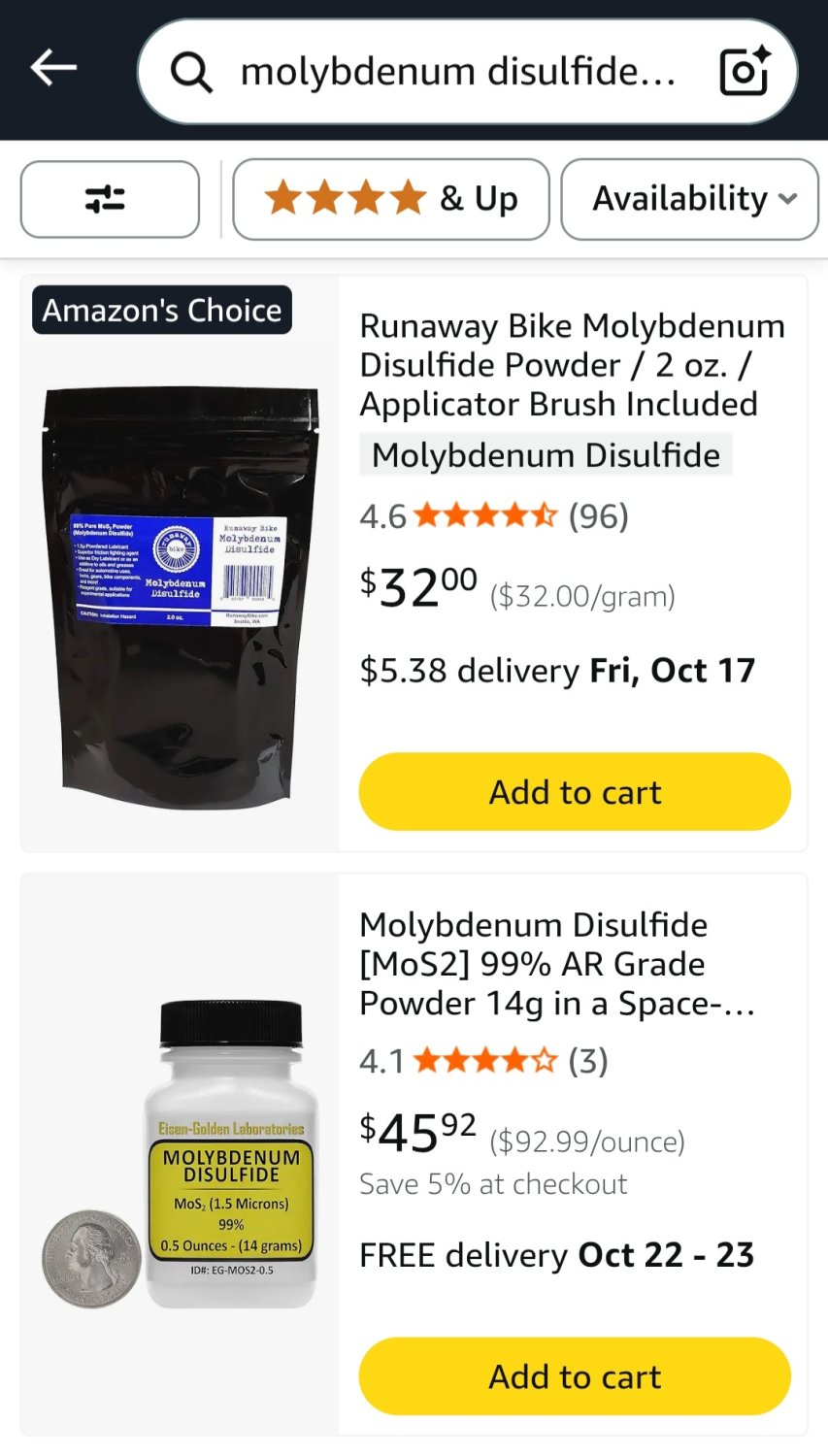Apply the 4 stars & Up filter
828x1456 pixels.
pyautogui.click(x=390, y=199)
